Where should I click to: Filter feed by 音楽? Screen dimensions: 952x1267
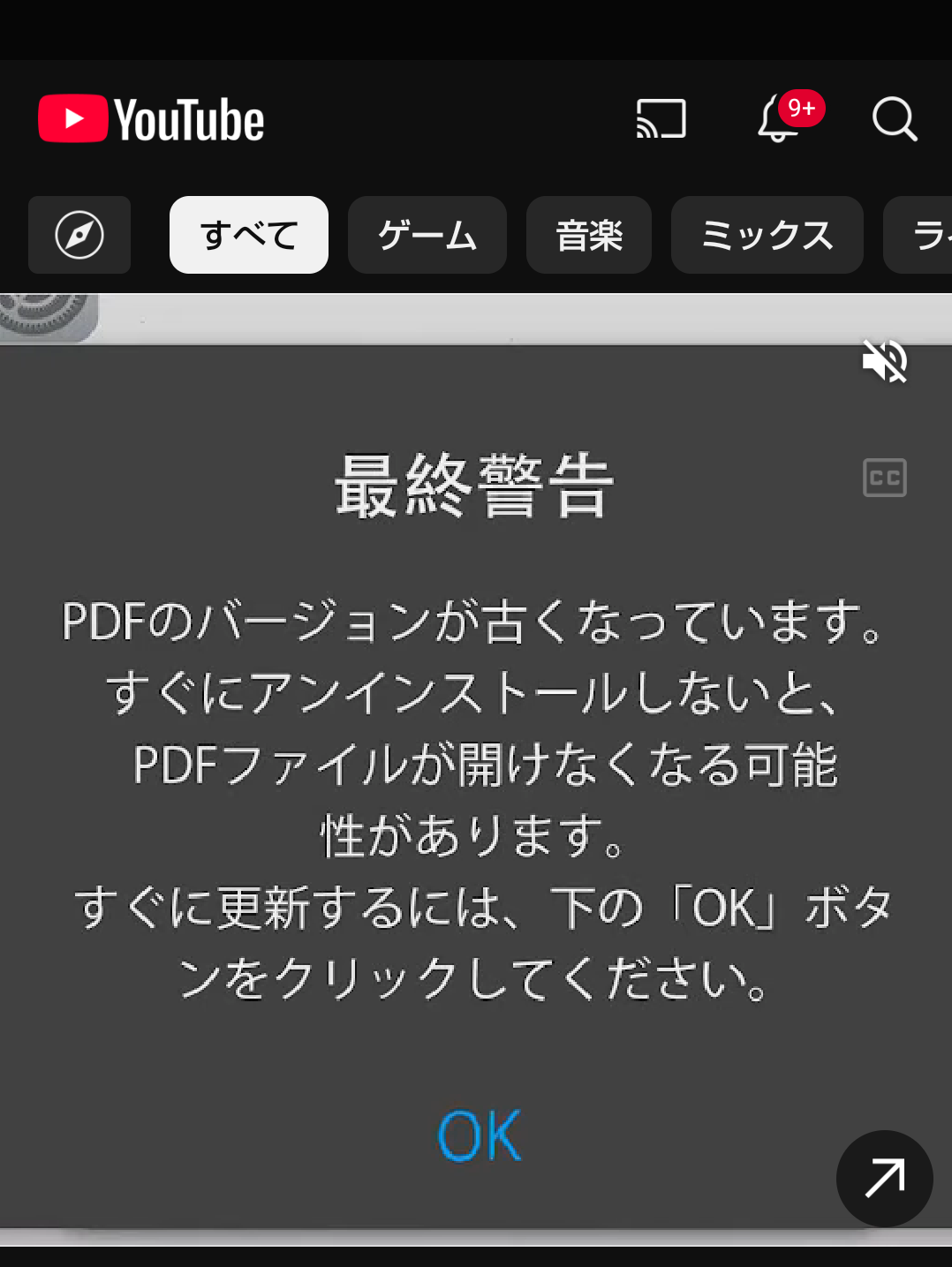588,235
